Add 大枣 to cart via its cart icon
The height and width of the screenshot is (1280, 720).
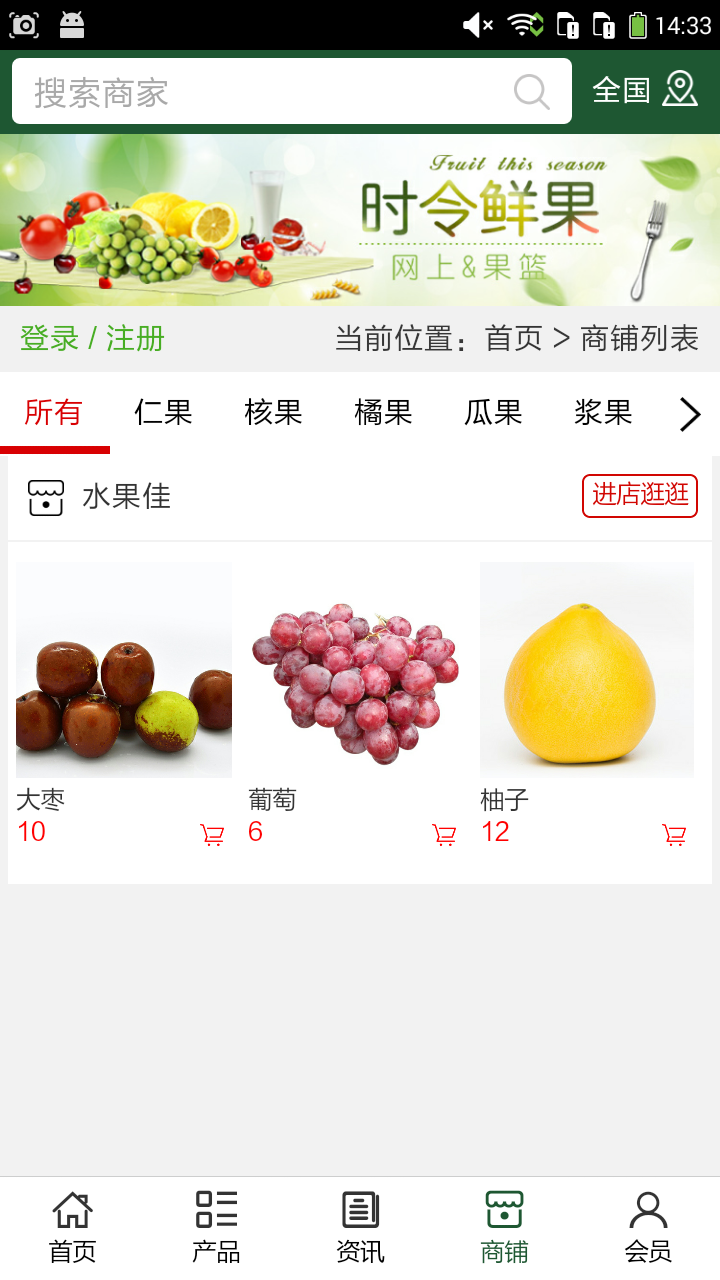point(211,836)
